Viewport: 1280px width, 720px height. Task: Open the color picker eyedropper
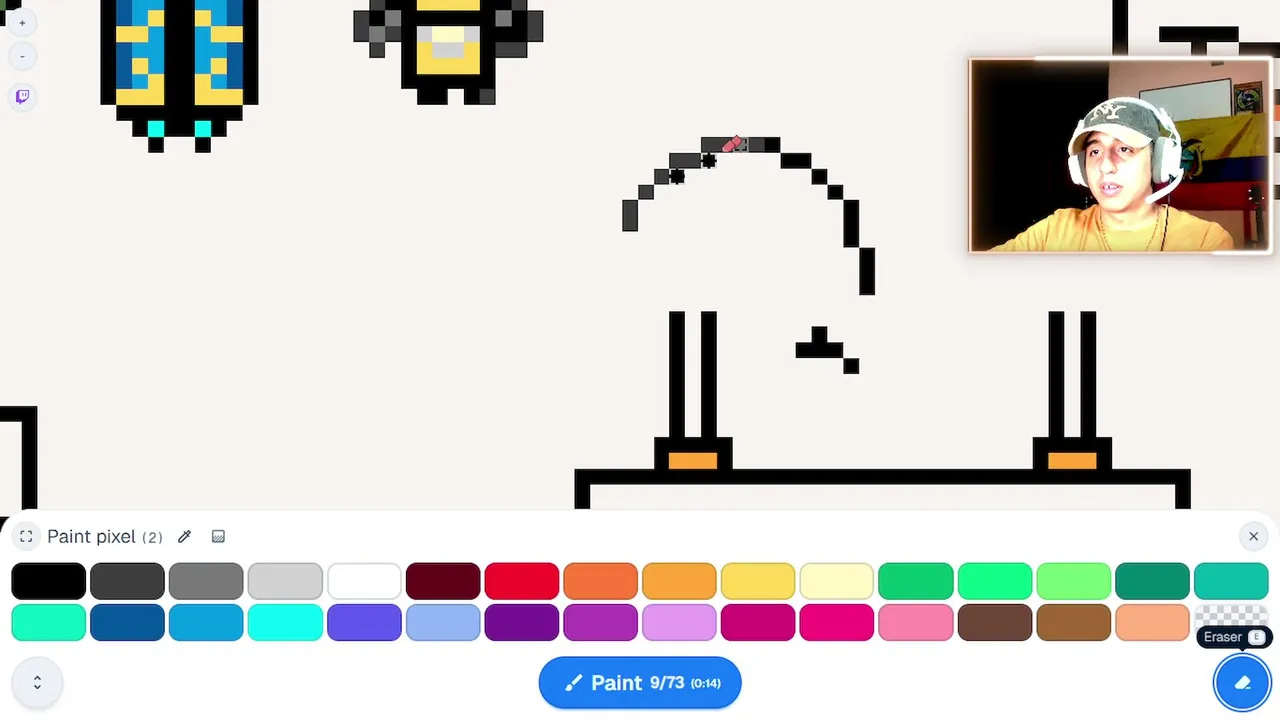184,537
